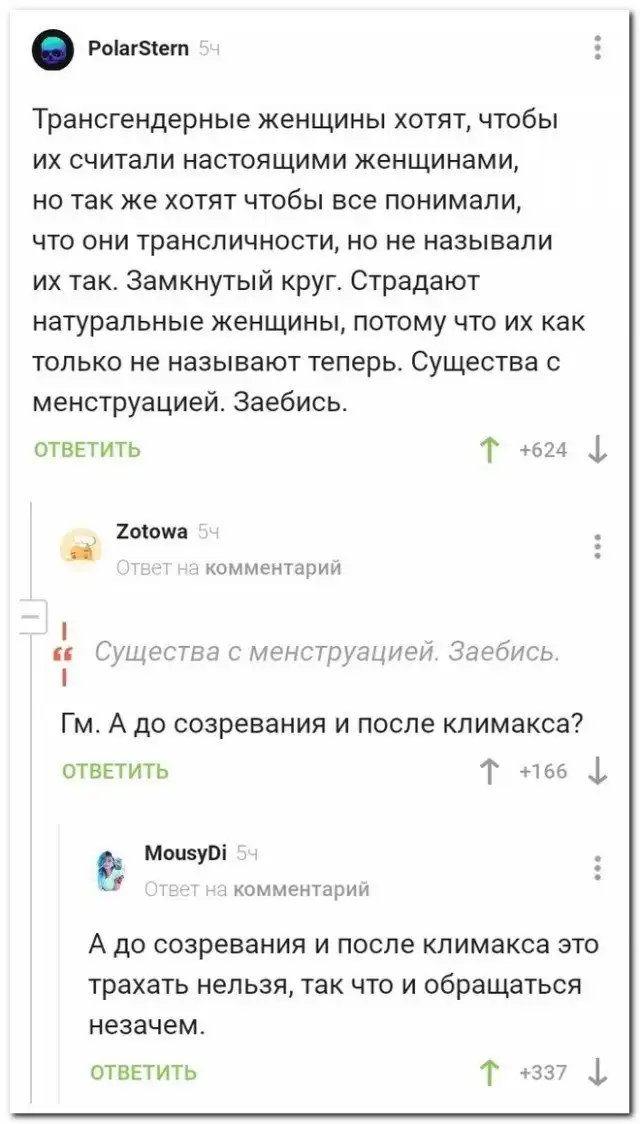
Task: Upvote PolarStern's comment
Action: tap(490, 449)
